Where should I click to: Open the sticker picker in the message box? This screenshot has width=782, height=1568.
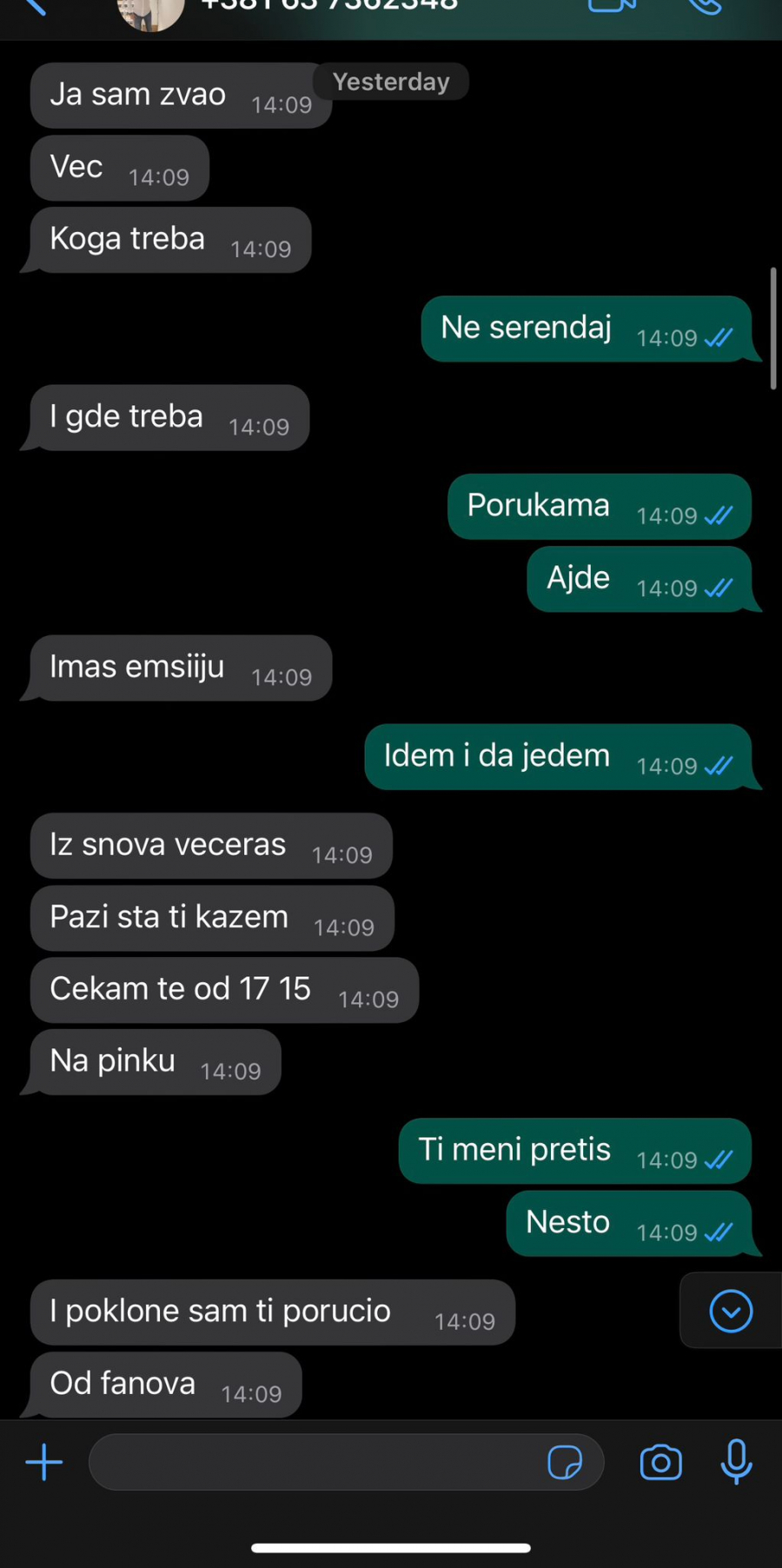coord(565,1462)
